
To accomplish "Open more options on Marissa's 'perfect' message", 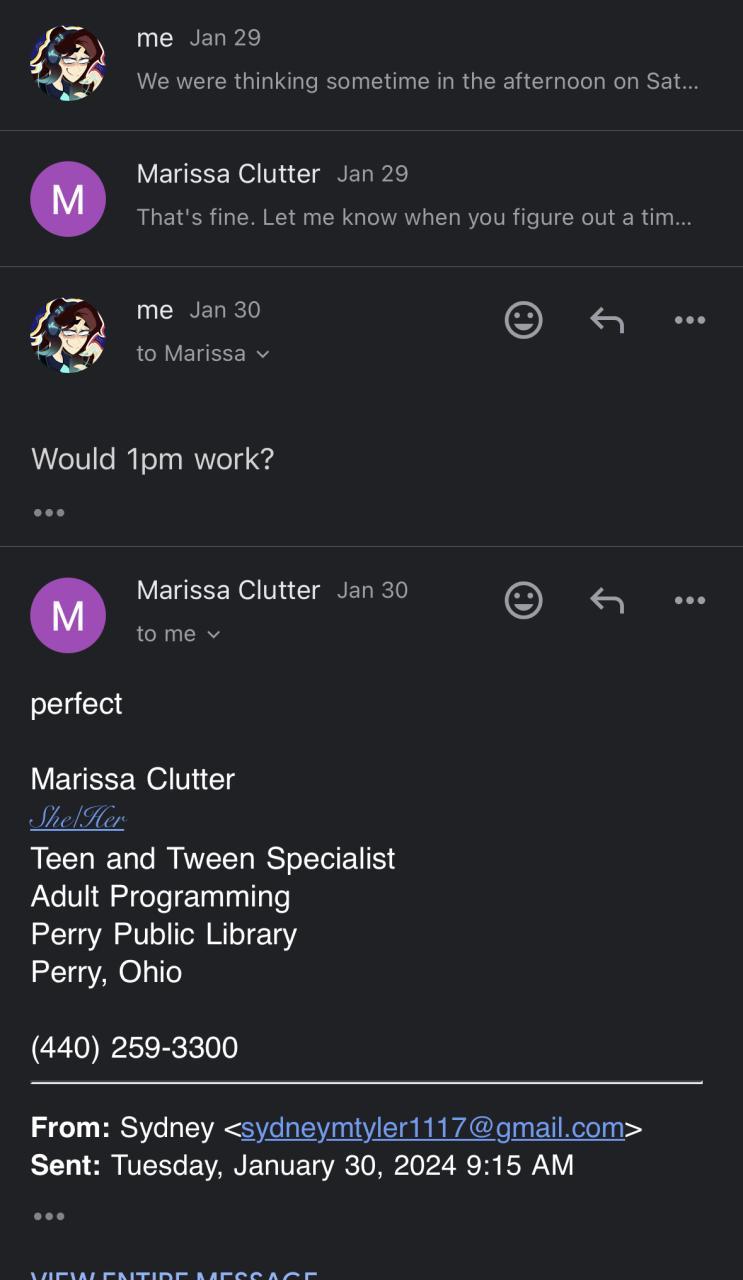I will [x=690, y=600].
